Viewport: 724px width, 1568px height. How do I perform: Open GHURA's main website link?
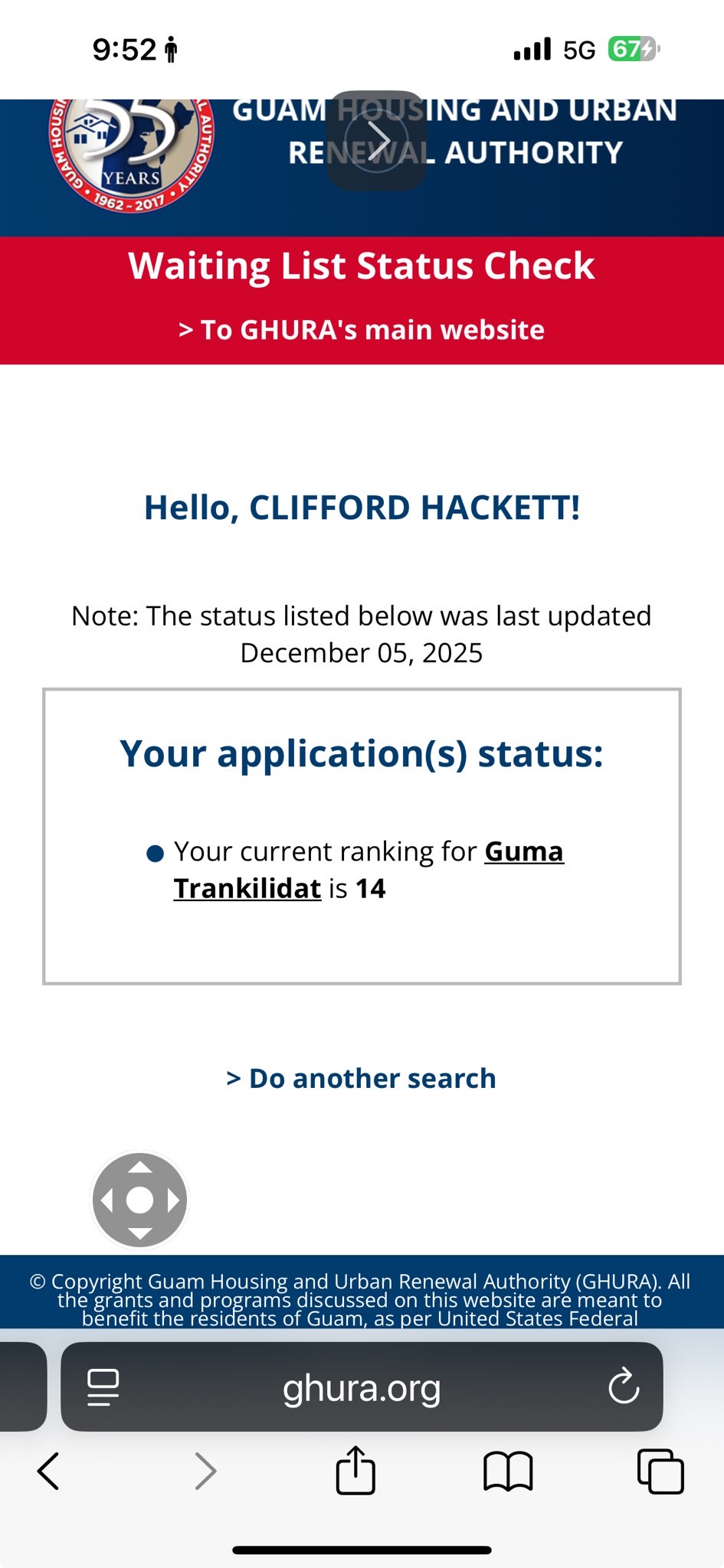click(362, 330)
